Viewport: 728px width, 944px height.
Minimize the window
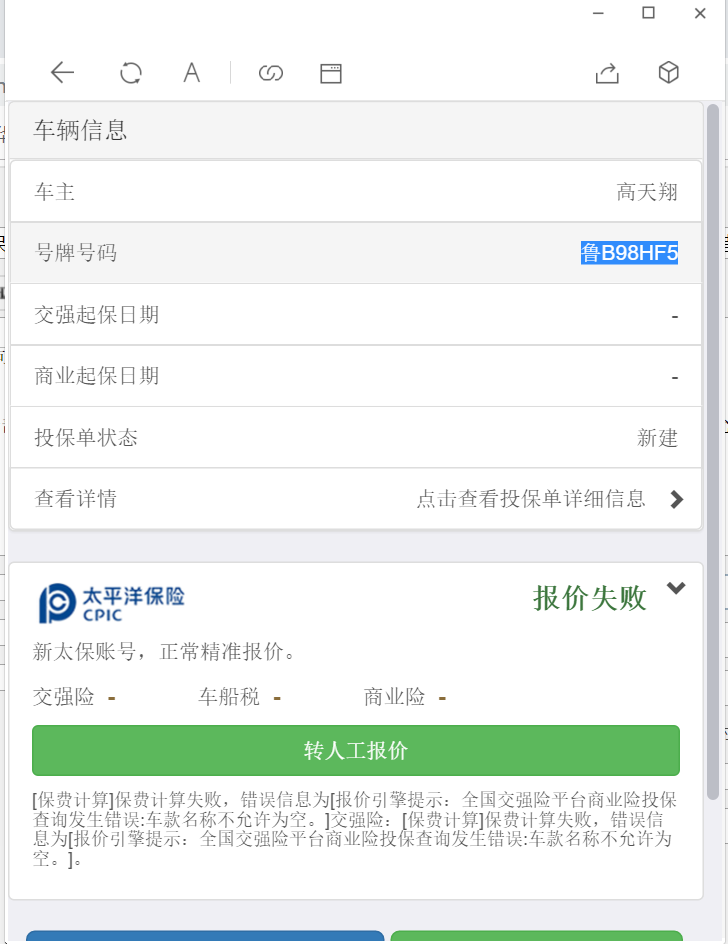598,13
